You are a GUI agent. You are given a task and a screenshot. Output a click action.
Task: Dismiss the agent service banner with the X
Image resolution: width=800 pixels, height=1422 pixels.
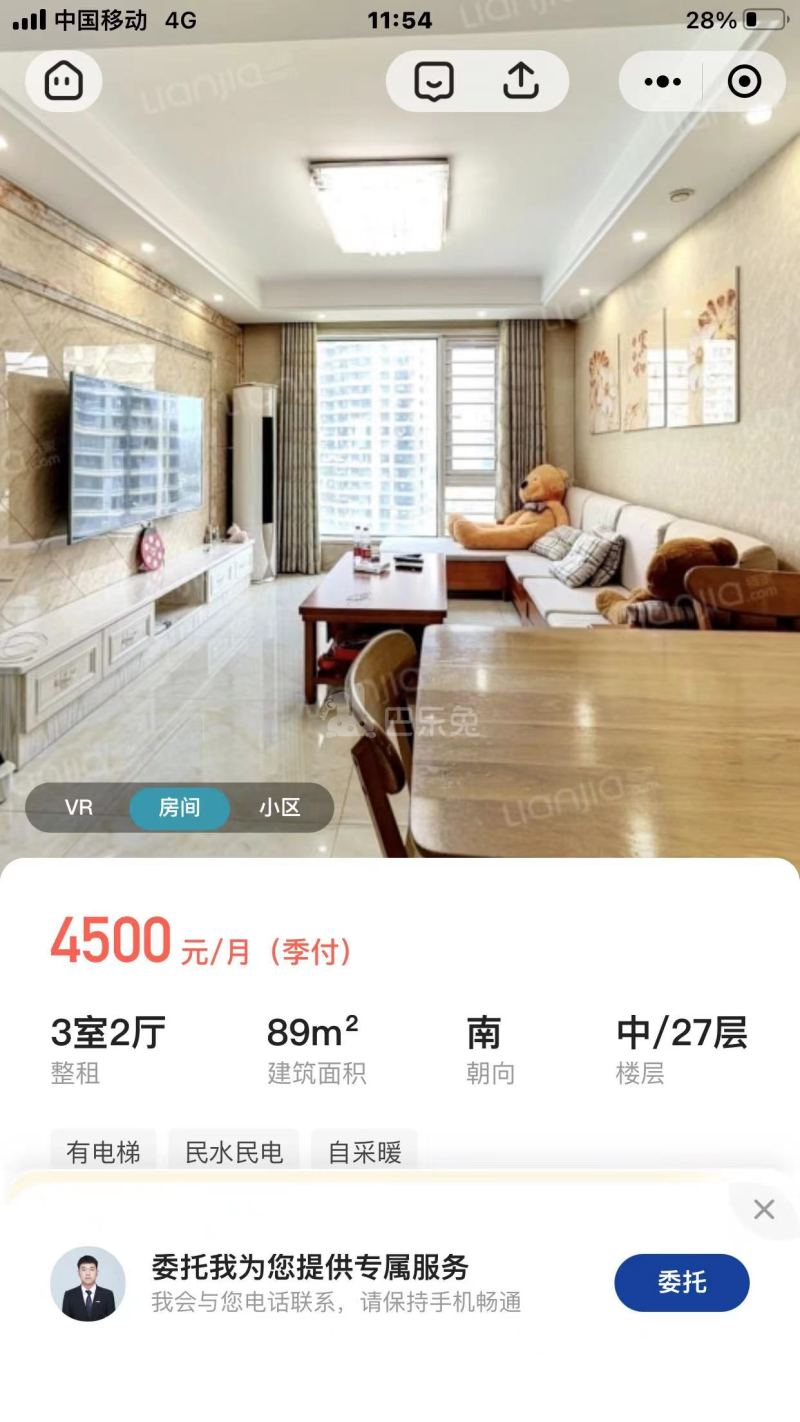click(x=764, y=1207)
